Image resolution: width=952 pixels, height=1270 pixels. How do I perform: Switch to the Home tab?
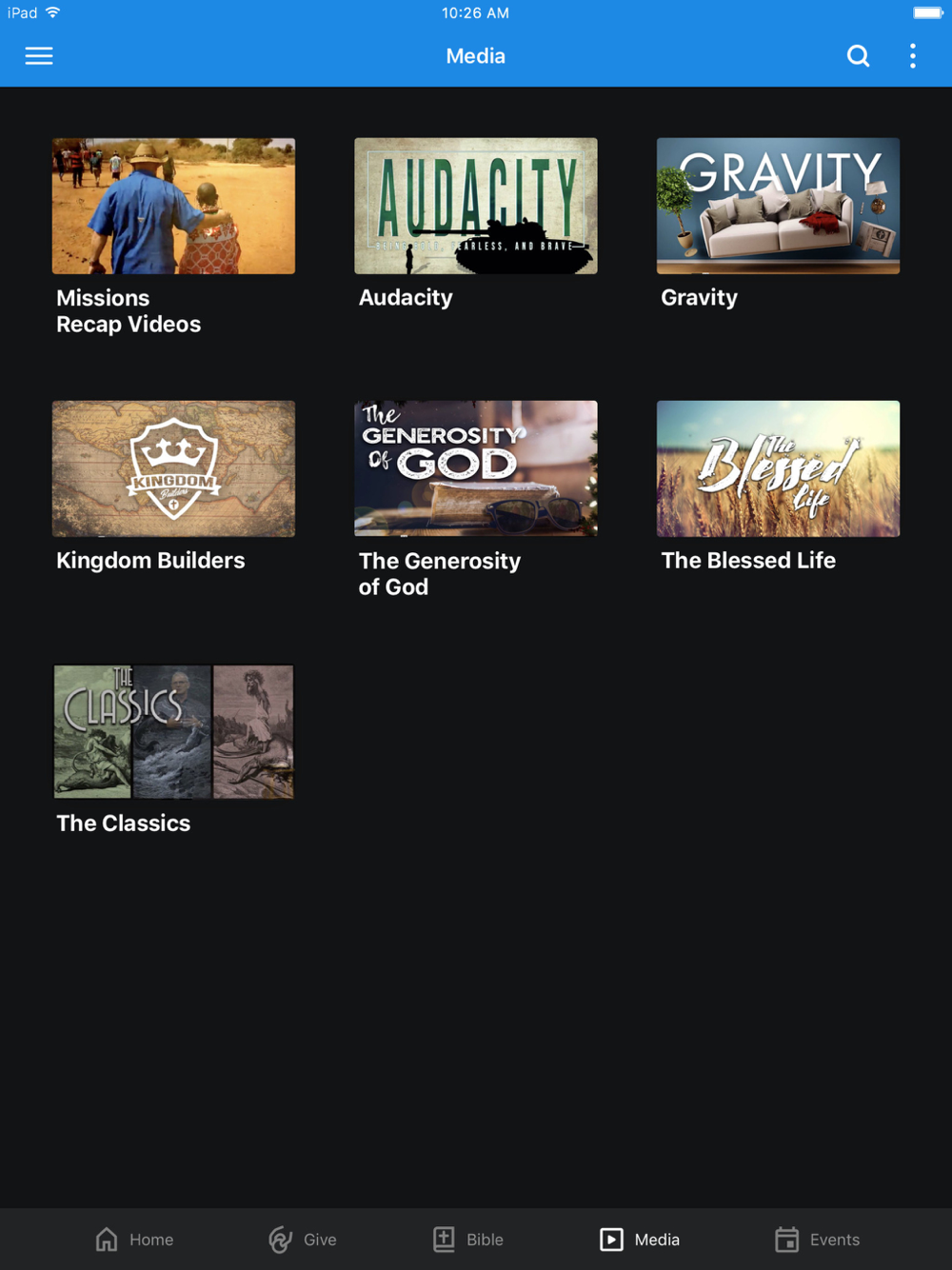(x=134, y=1240)
